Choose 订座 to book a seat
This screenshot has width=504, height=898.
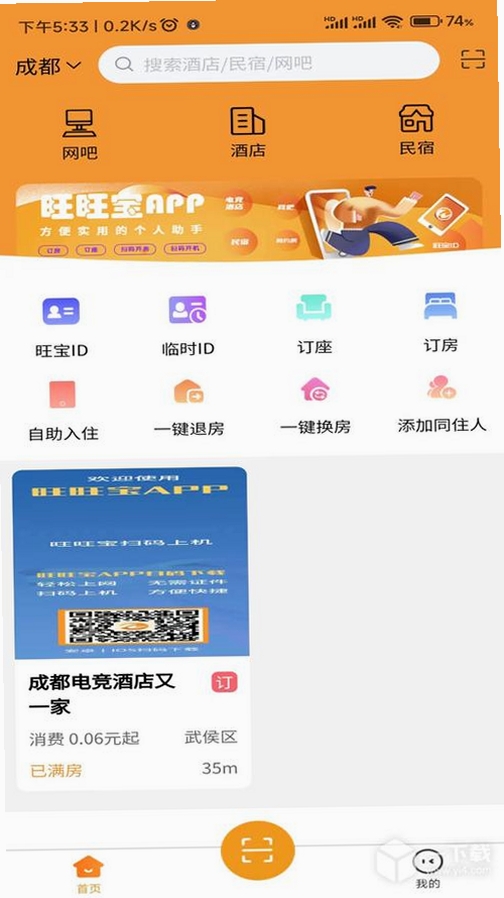tap(314, 324)
